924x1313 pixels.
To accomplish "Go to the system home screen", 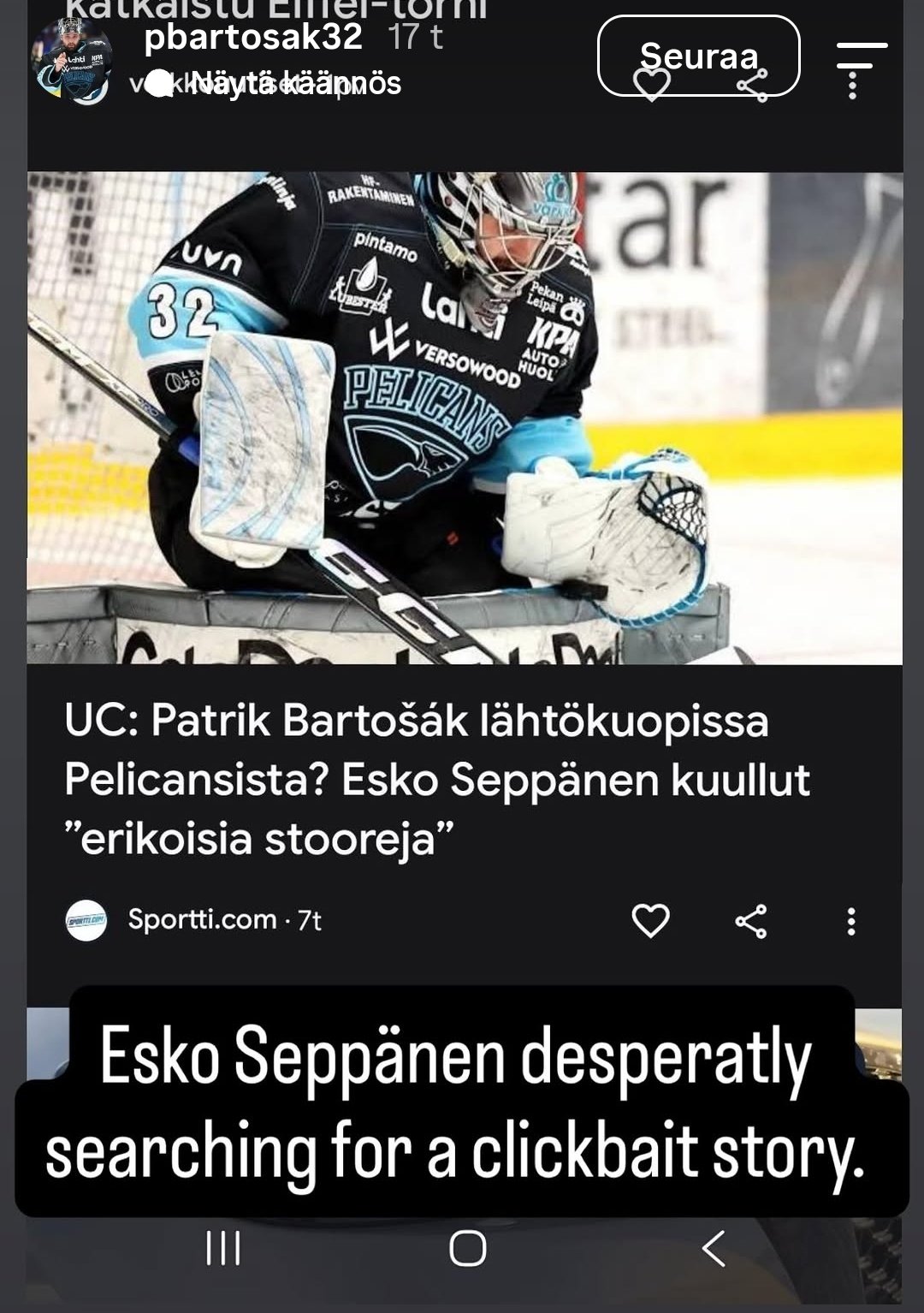I will click(x=468, y=1248).
